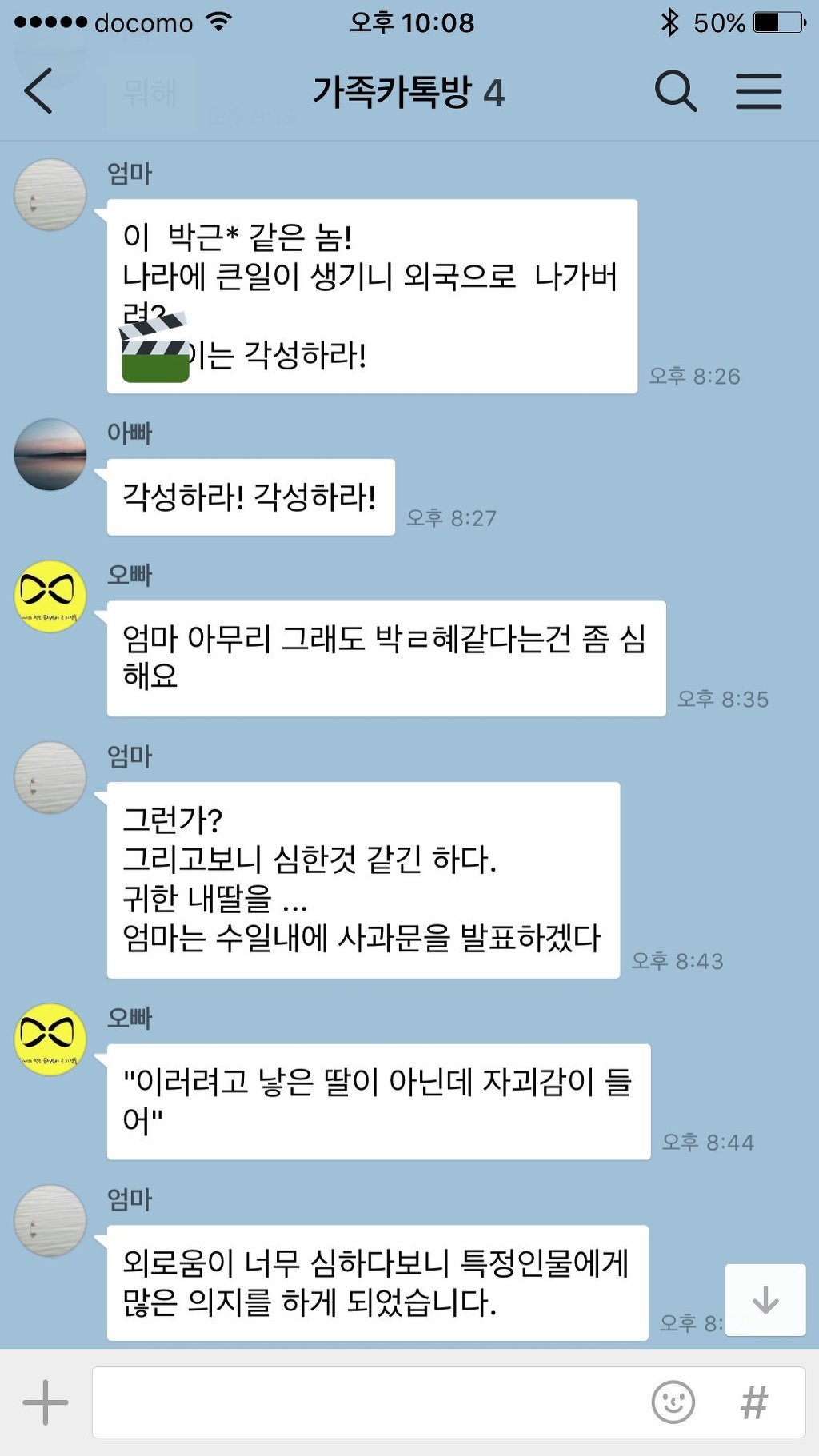
Task: View 아빠's profile picture
Action: [x=50, y=454]
